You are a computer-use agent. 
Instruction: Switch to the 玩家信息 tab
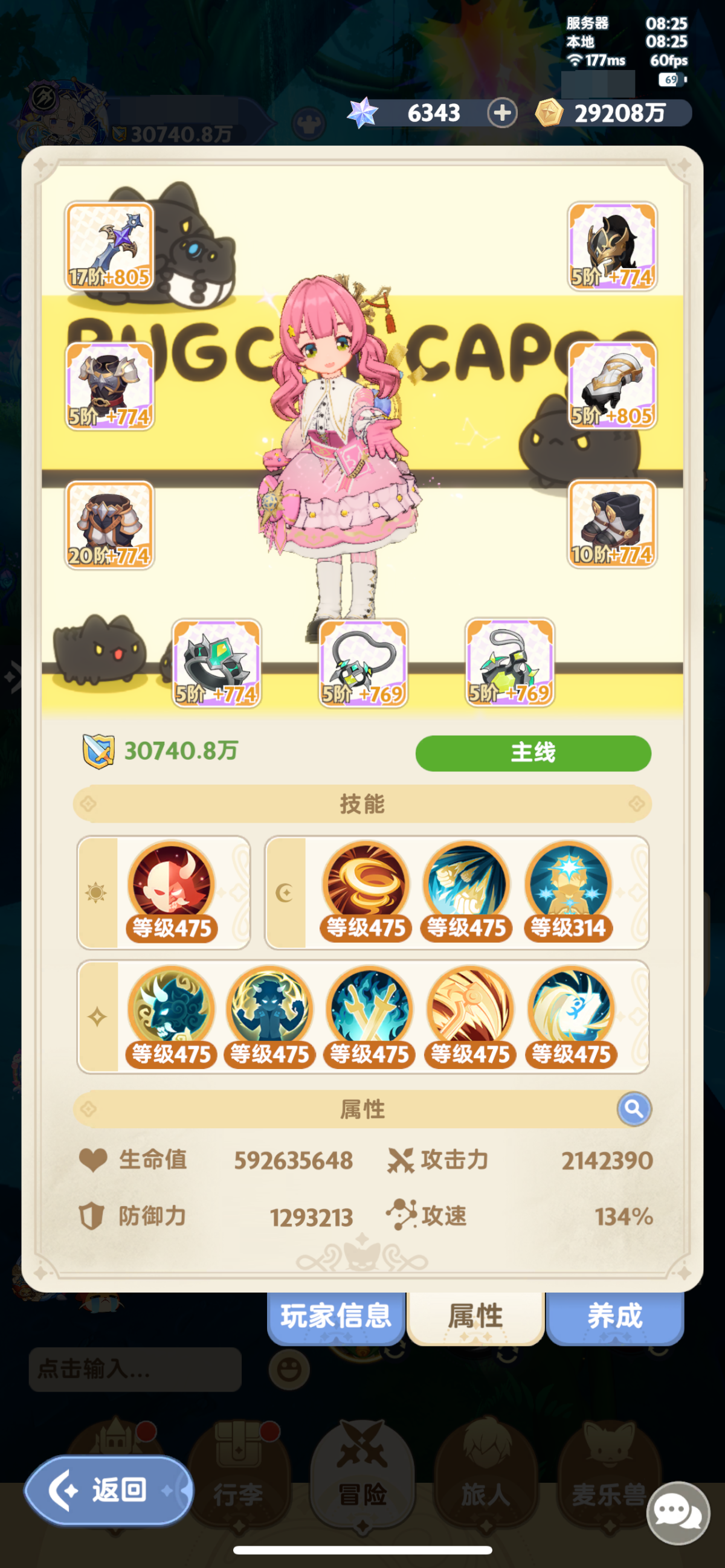point(335,1317)
